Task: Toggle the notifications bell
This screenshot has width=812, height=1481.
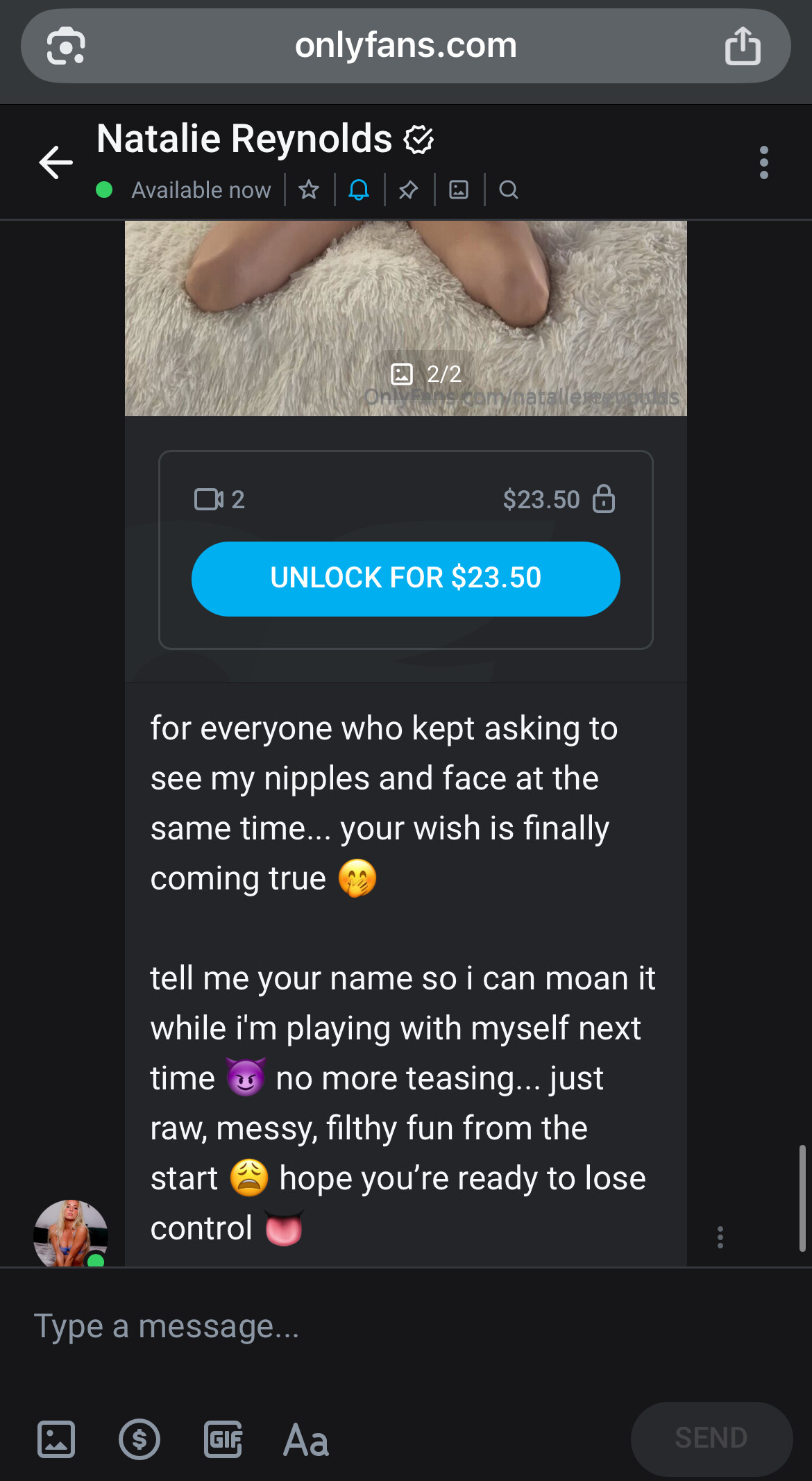Action: tap(359, 190)
